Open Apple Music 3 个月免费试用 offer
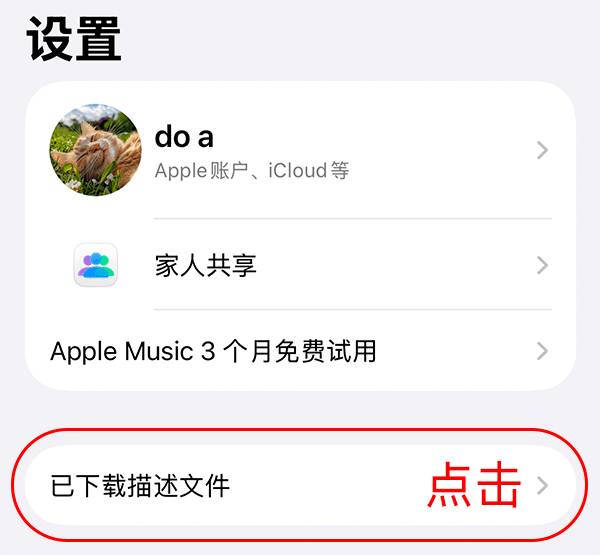This screenshot has height=555, width=600. point(300,351)
